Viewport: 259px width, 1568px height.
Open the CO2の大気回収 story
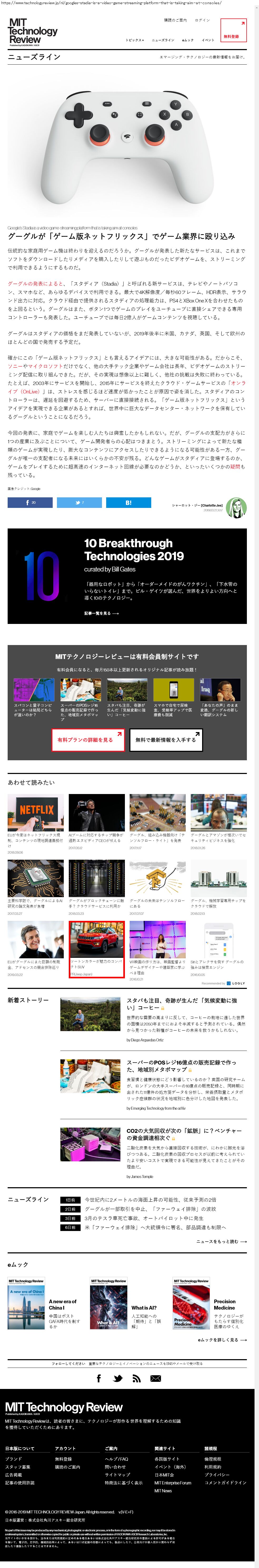(x=184, y=1134)
